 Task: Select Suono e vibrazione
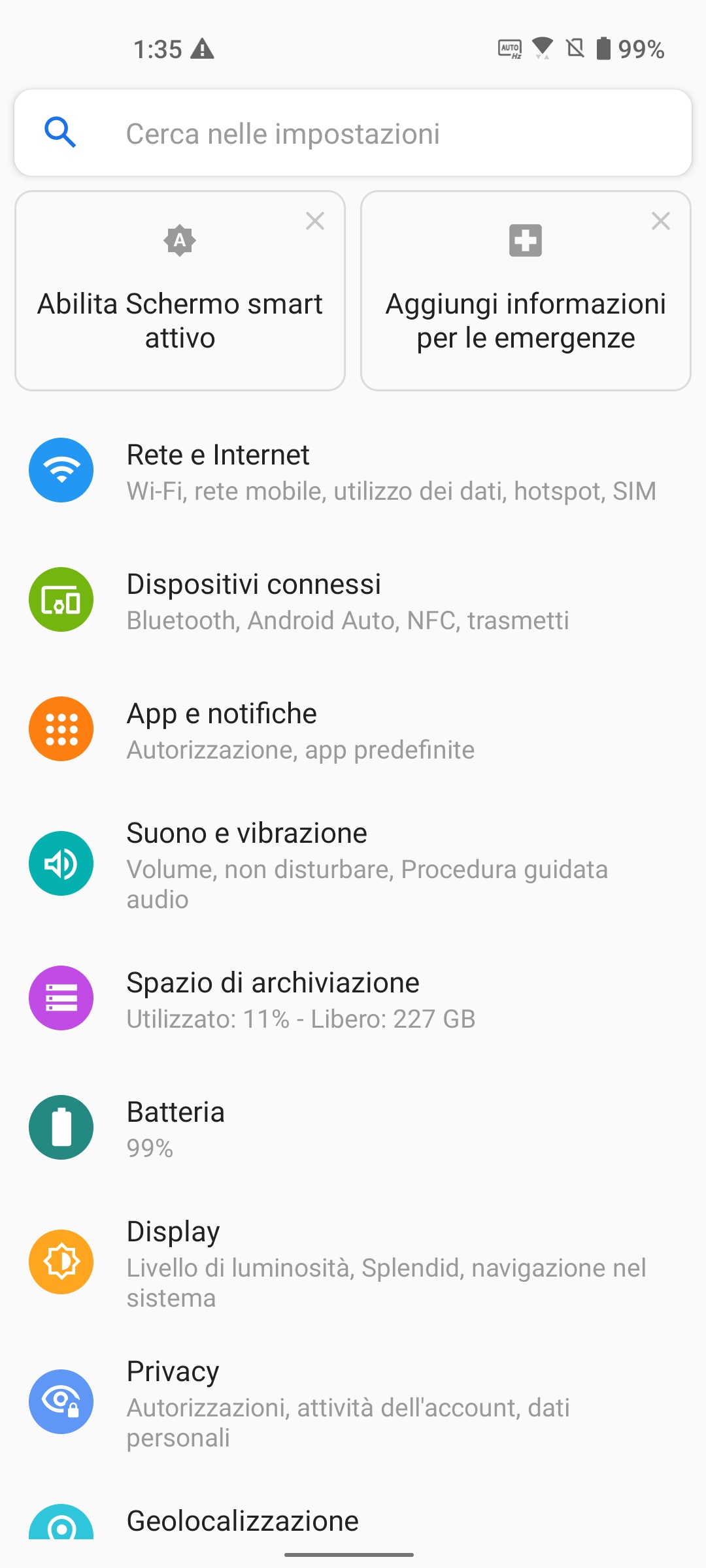pyautogui.click(x=353, y=864)
